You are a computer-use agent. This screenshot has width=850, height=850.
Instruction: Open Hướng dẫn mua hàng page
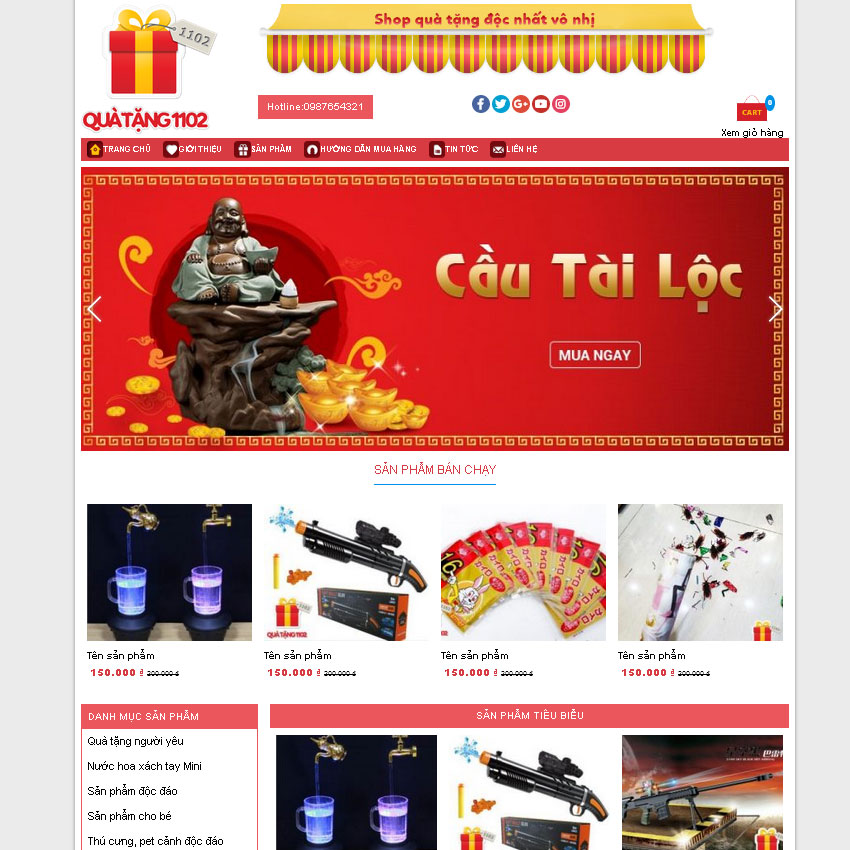(x=361, y=149)
